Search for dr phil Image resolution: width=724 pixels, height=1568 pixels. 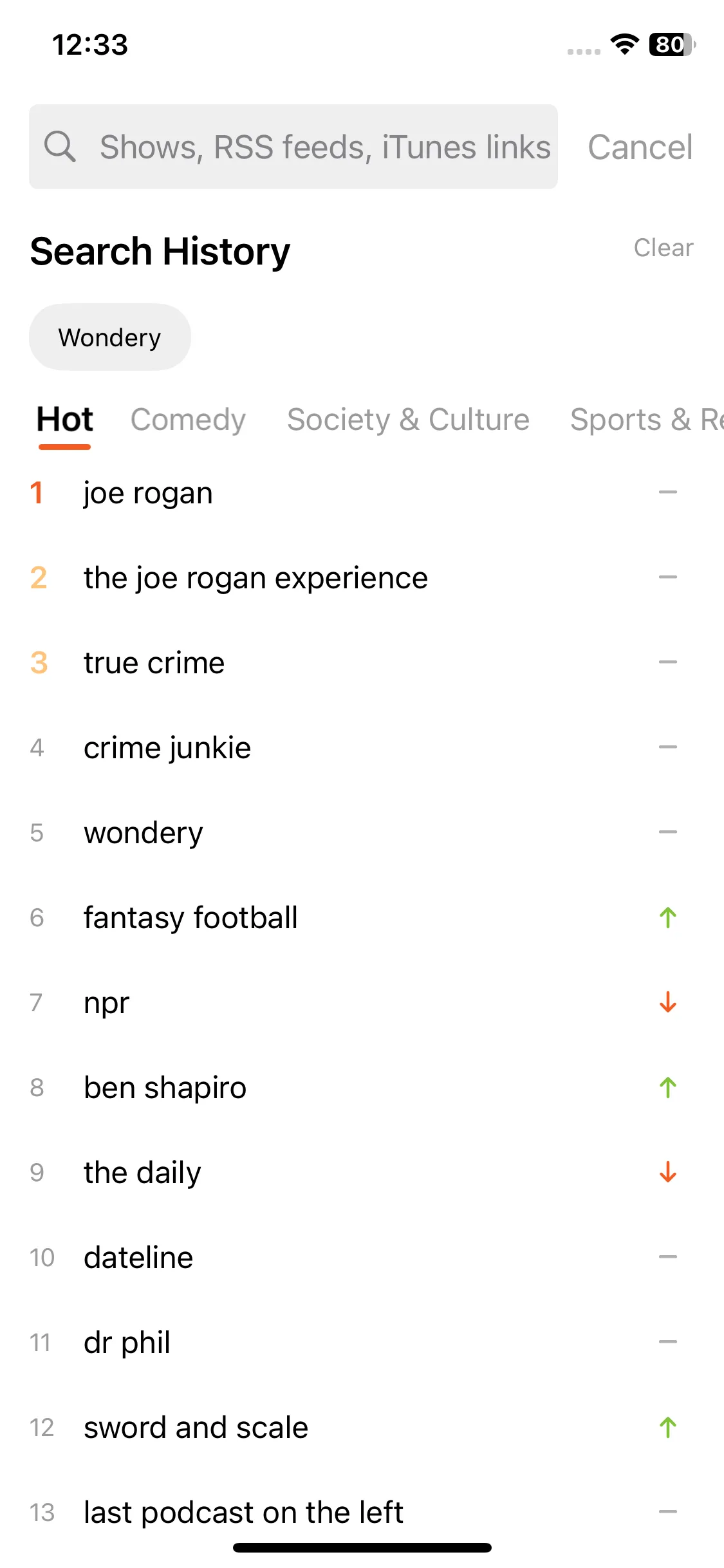127,1343
